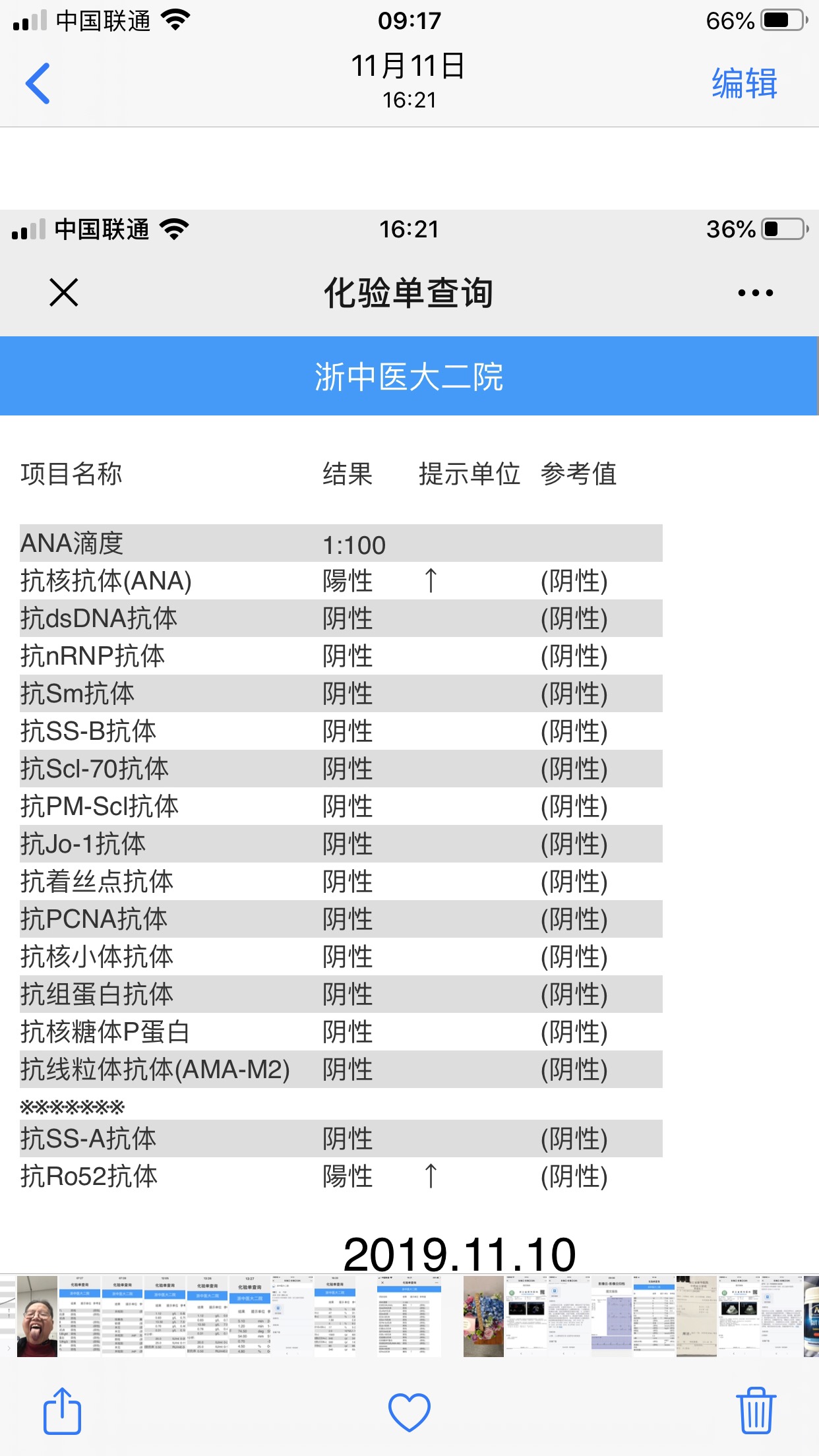Open the flower bouquet thumbnail in the strip
819x1456 pixels.
pos(483,1316)
